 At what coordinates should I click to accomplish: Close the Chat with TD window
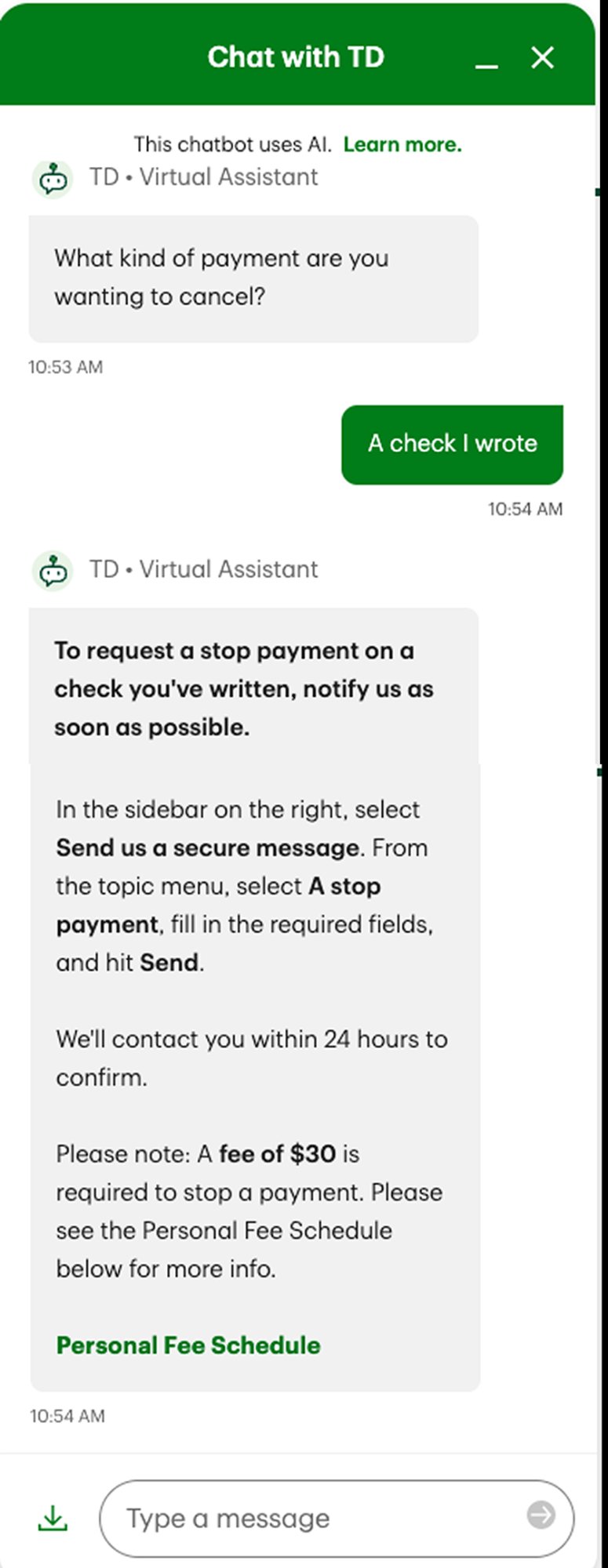pyautogui.click(x=542, y=58)
